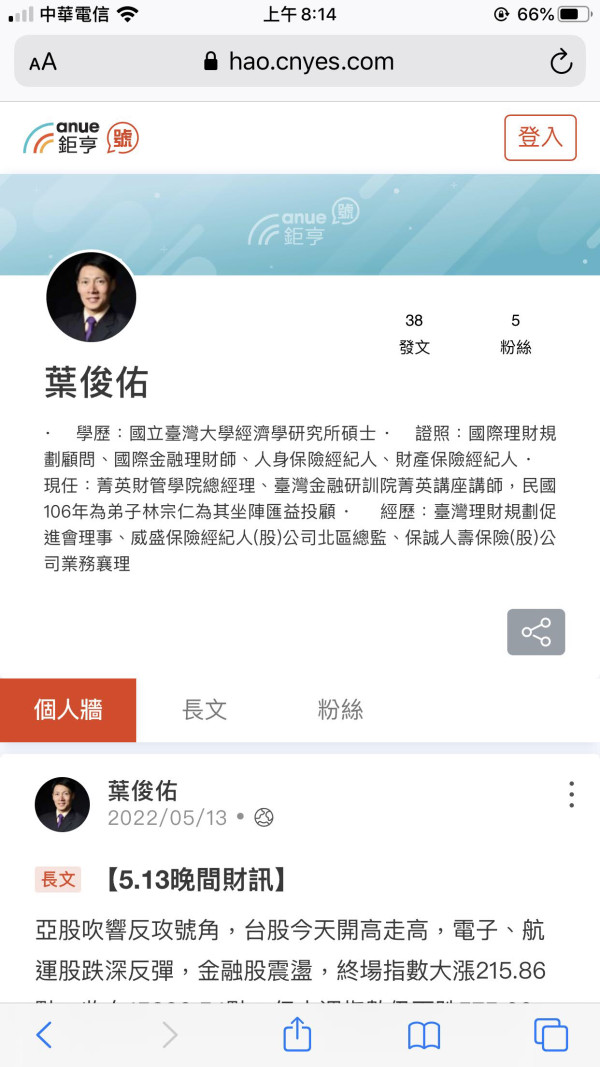Reload the page in Safari
This screenshot has width=600, height=1067.
point(561,62)
